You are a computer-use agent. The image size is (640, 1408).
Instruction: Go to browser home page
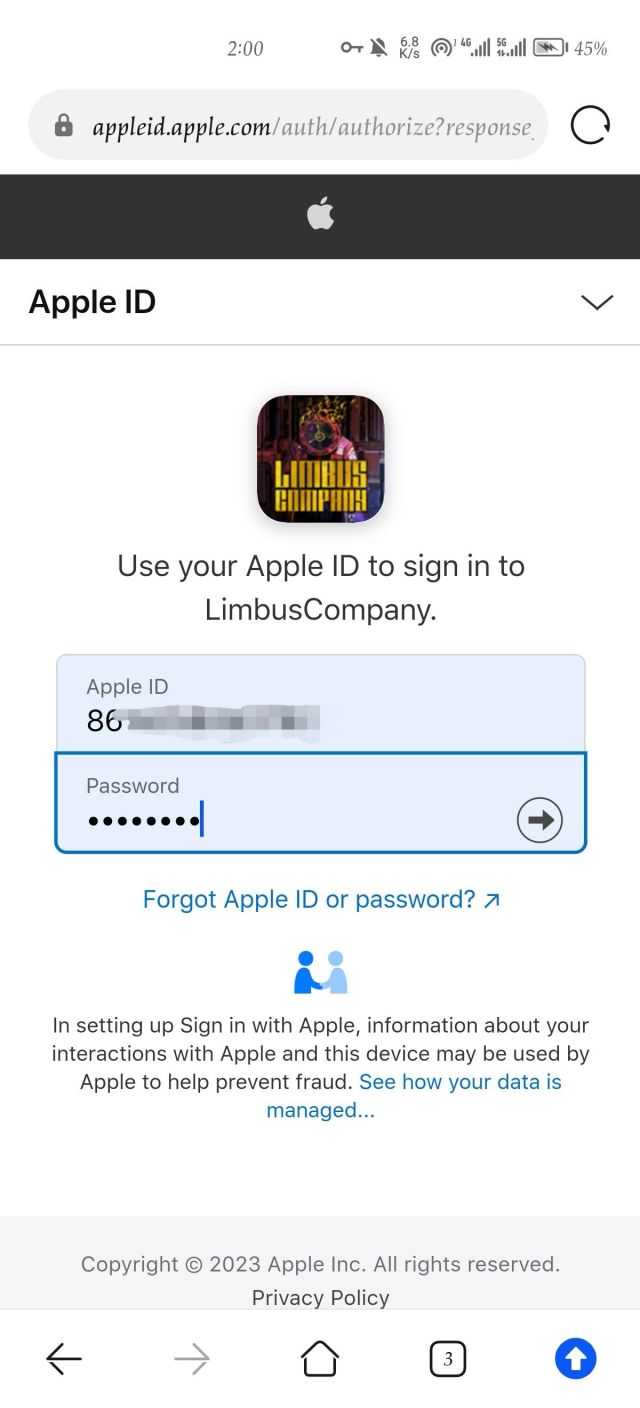(320, 1358)
